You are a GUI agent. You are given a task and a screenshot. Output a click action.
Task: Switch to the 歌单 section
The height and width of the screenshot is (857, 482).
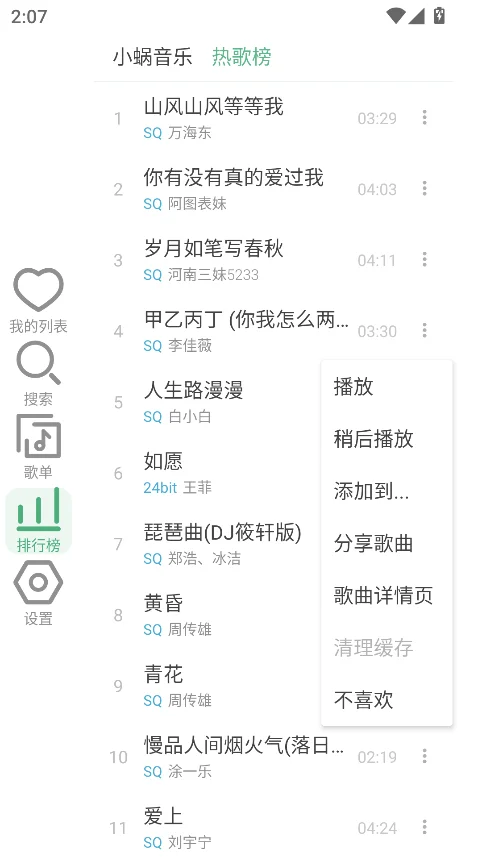pyautogui.click(x=38, y=447)
